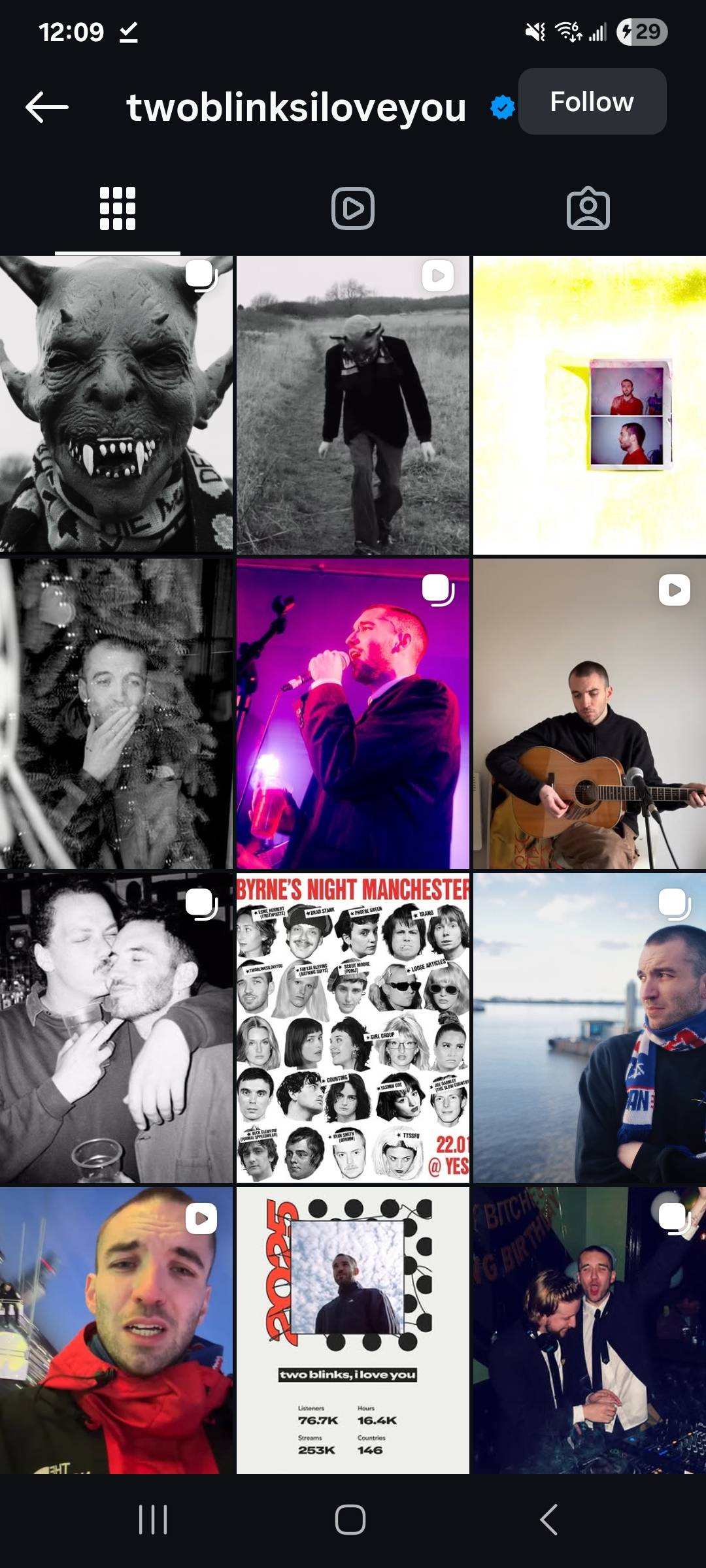The height and width of the screenshot is (1568, 706).
Task: Open the red jacket selfie reel
Action: point(116,1330)
